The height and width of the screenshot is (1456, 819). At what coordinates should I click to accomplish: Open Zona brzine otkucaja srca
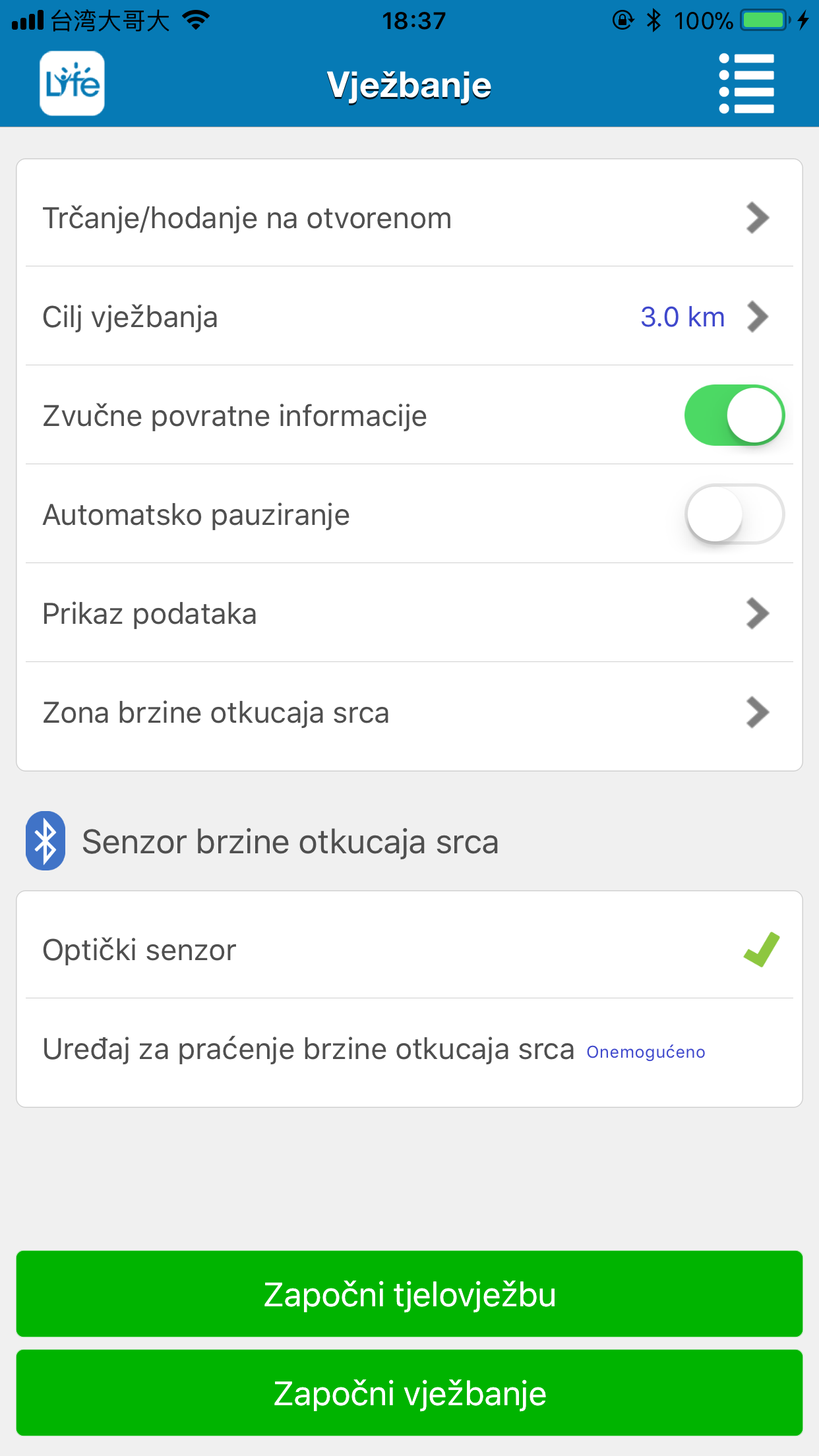(409, 712)
